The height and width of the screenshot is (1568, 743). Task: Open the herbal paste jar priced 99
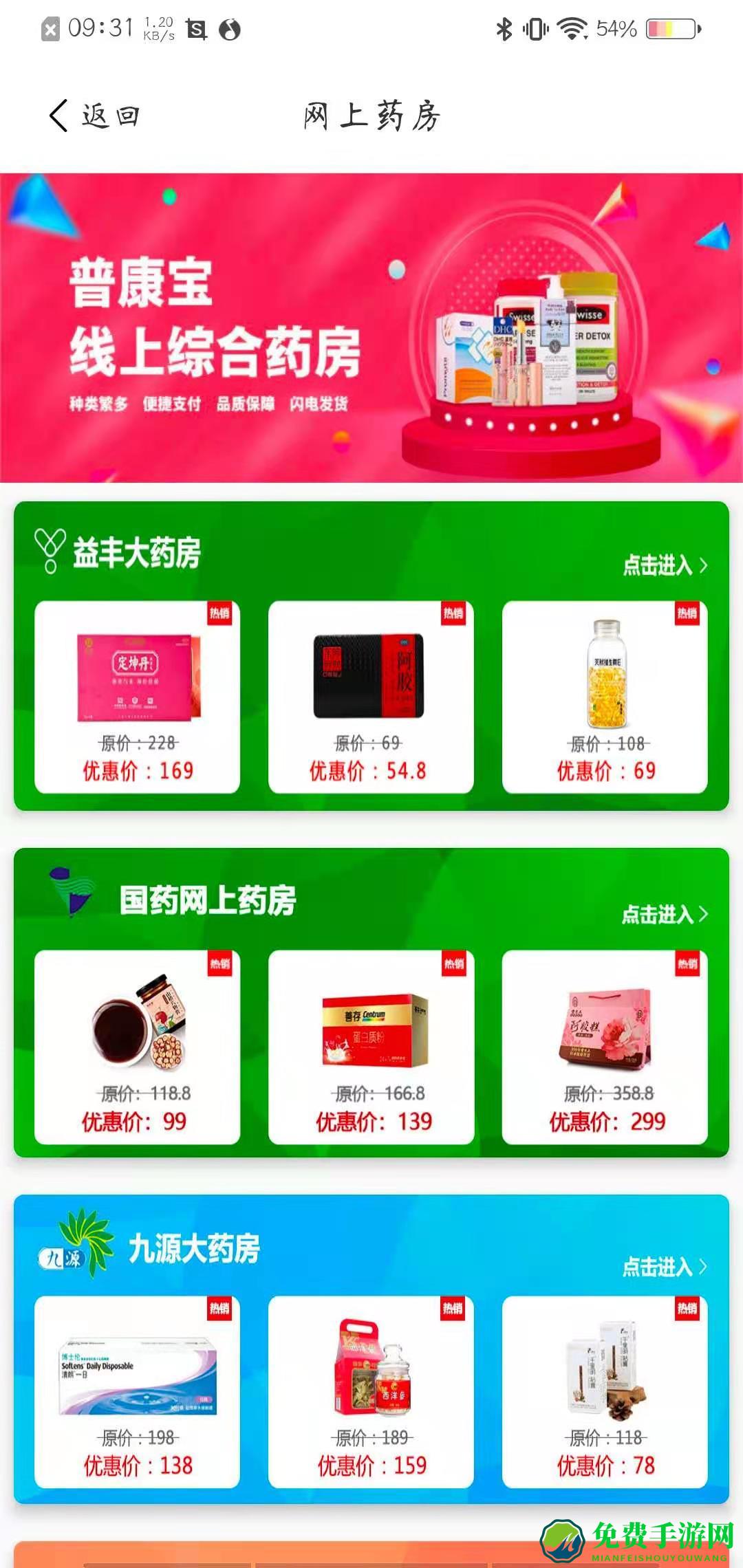(x=138, y=1047)
